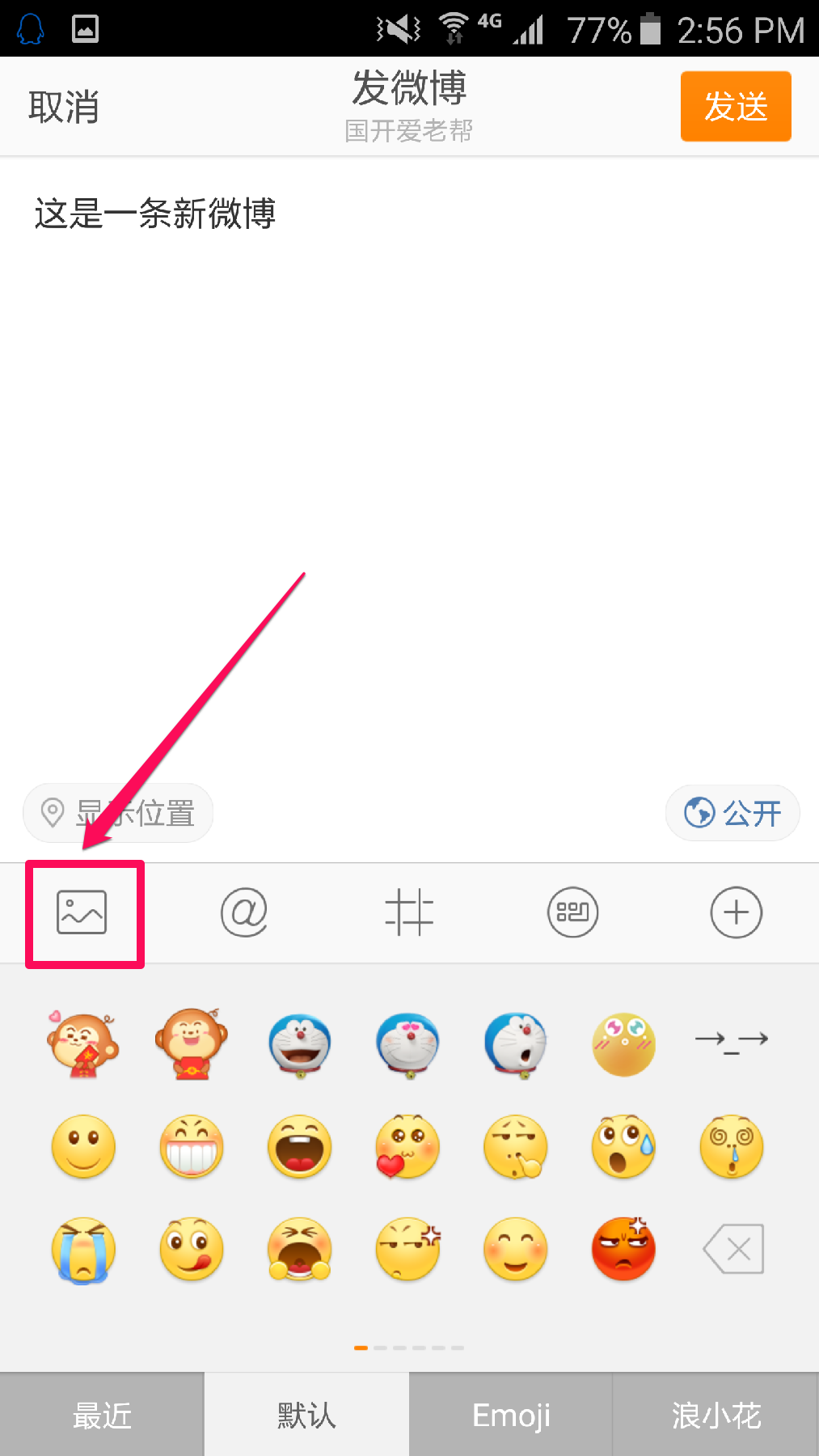The height and width of the screenshot is (1456, 819).
Task: Switch to the 最近 emoji tab
Action: 102,1415
